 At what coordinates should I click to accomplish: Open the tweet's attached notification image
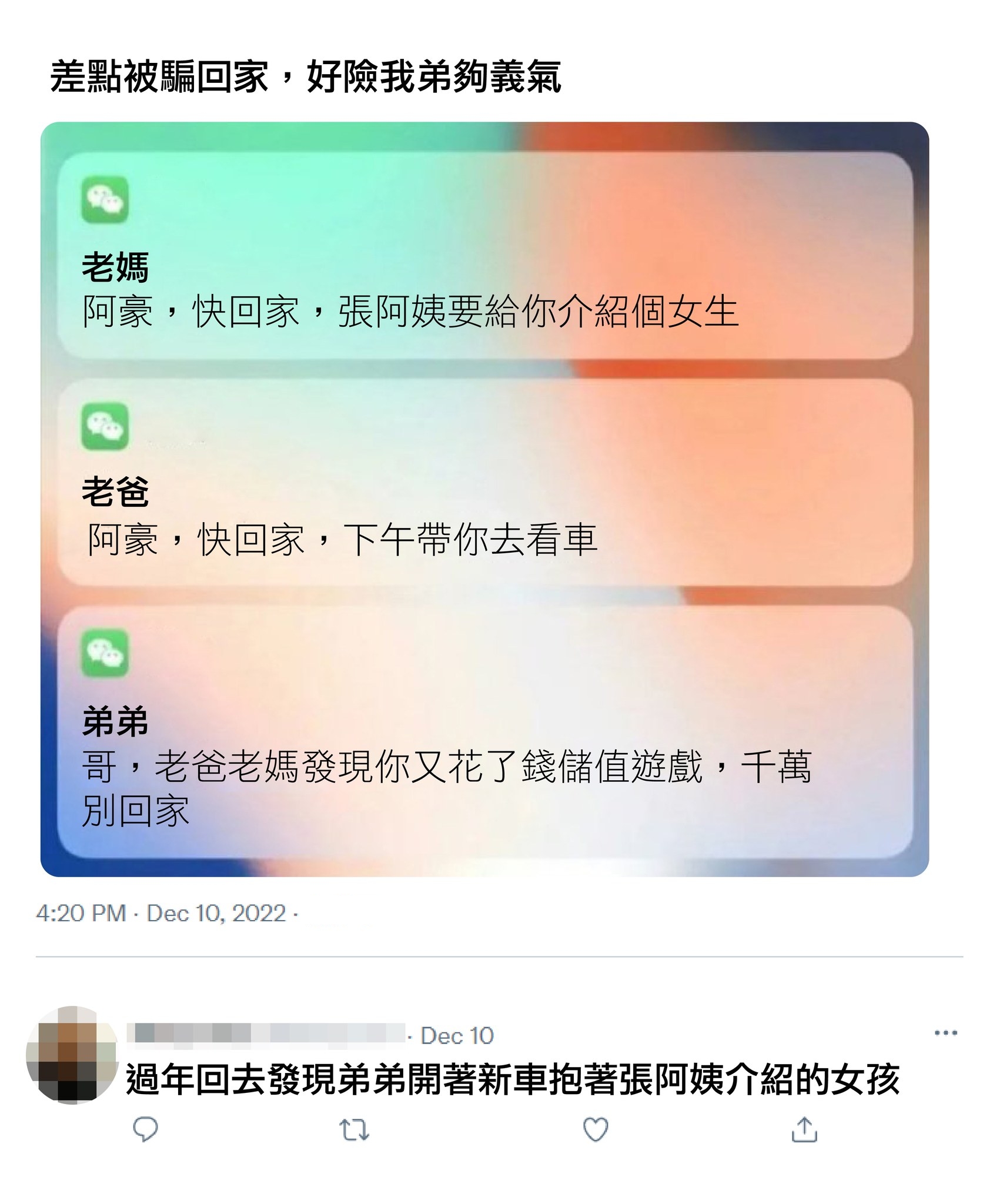coord(484,499)
